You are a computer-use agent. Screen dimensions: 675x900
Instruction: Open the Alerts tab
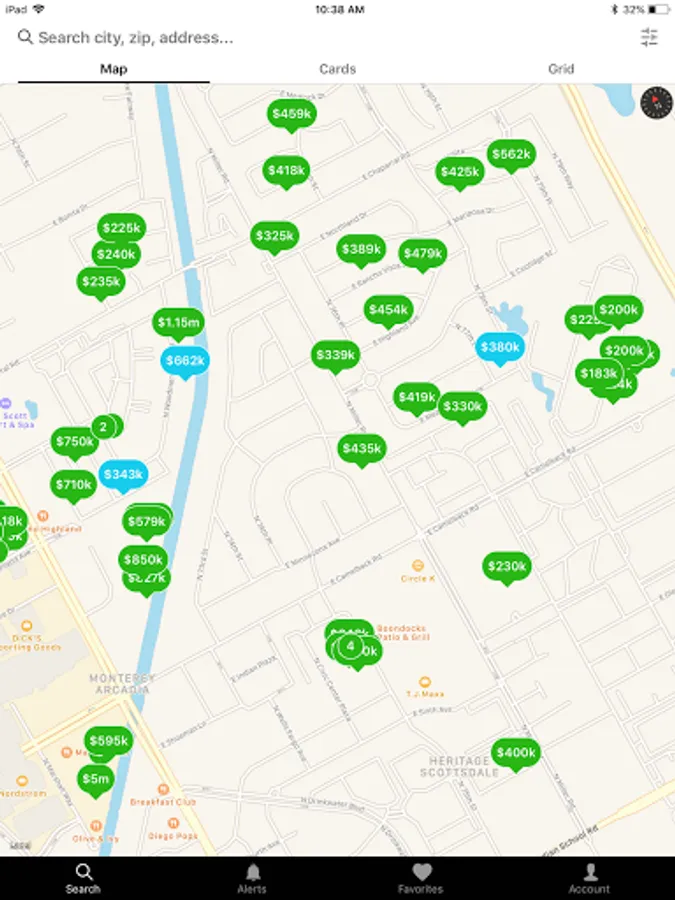tap(252, 879)
